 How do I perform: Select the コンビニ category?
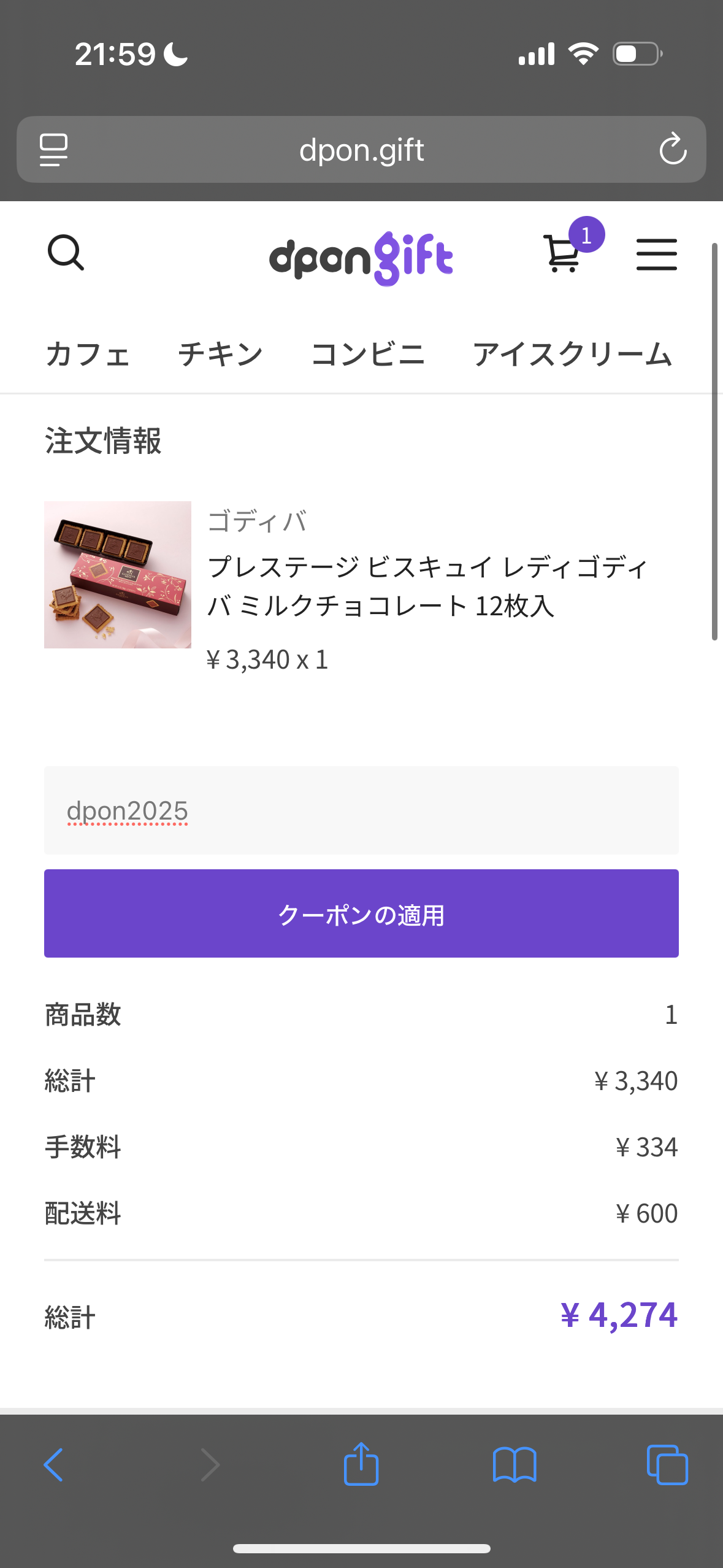368,355
